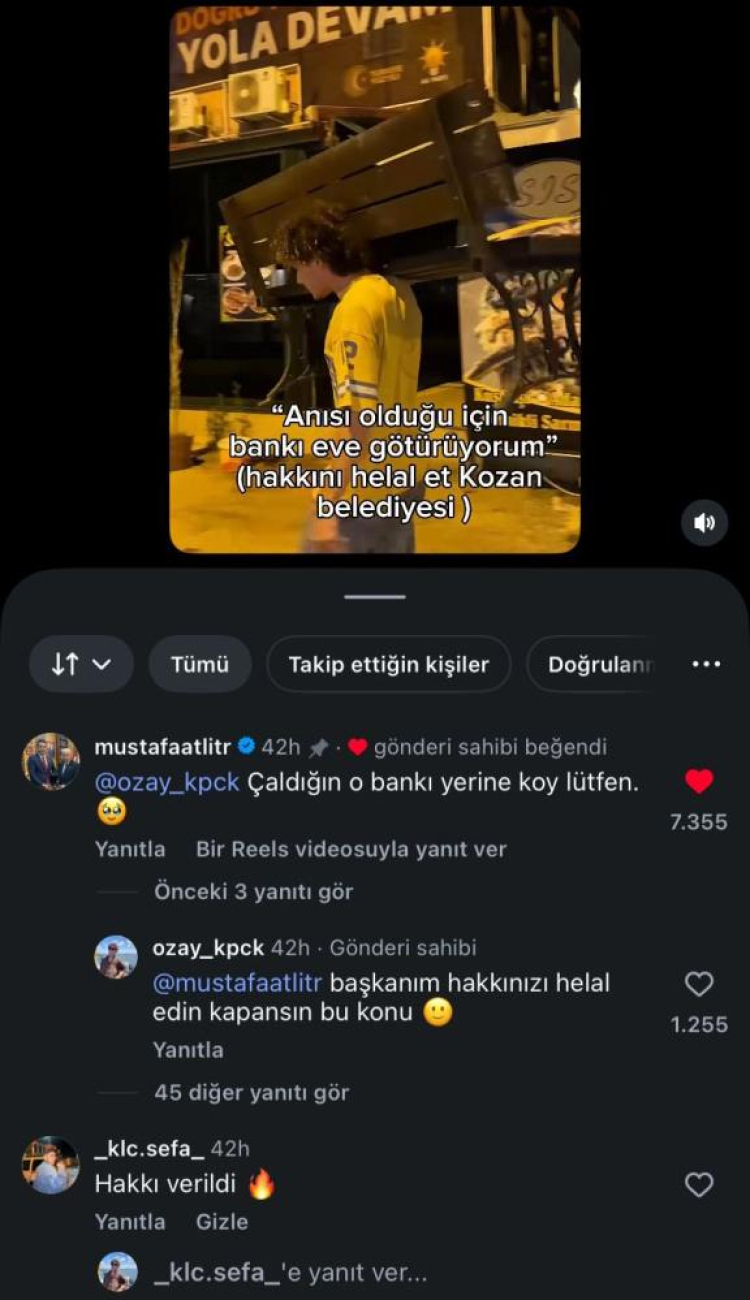Image resolution: width=750 pixels, height=1300 pixels.
Task: Open the comments options menu (three dots)
Action: click(x=707, y=663)
